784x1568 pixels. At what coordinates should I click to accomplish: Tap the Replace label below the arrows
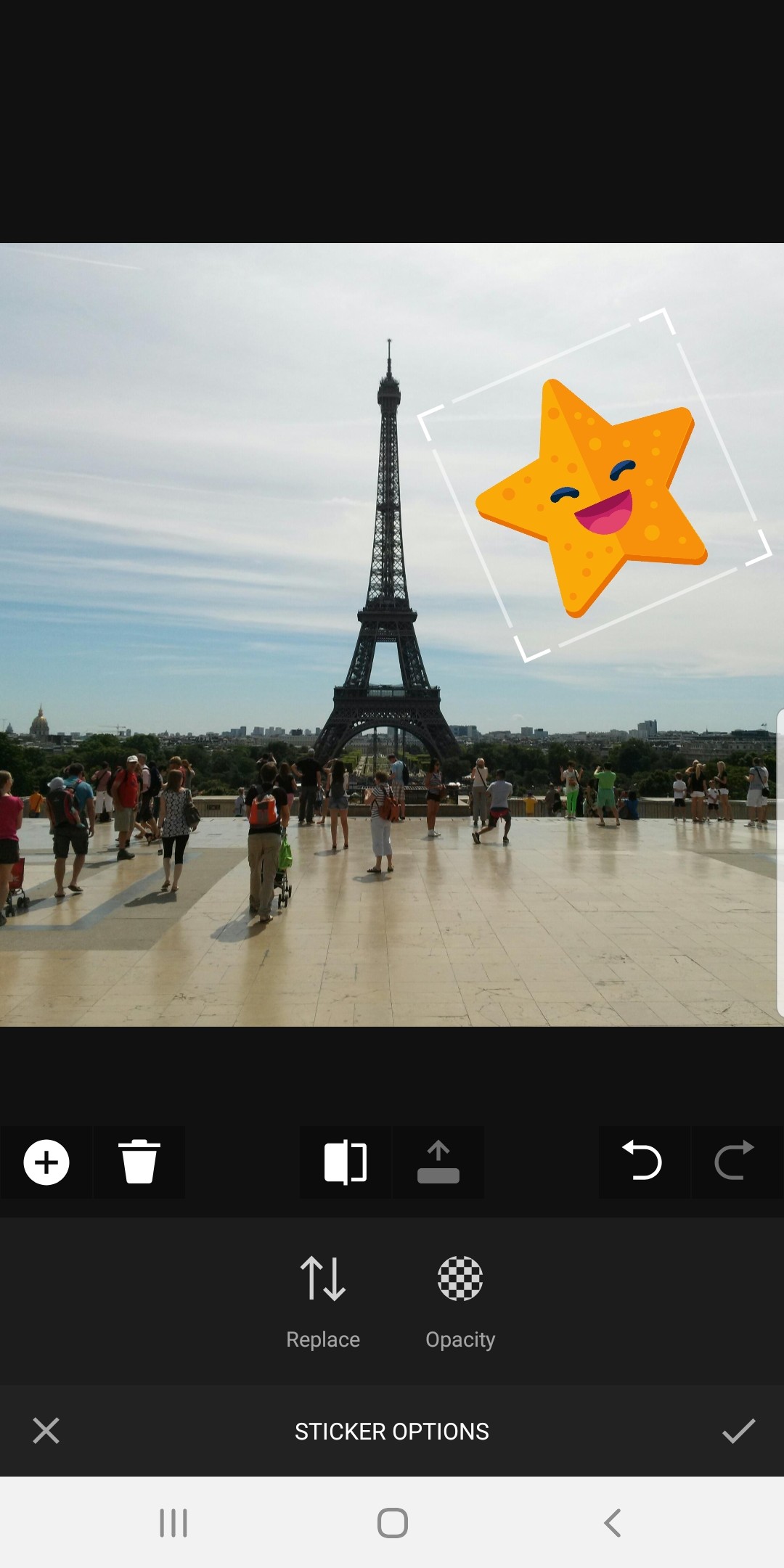pyautogui.click(x=323, y=1339)
